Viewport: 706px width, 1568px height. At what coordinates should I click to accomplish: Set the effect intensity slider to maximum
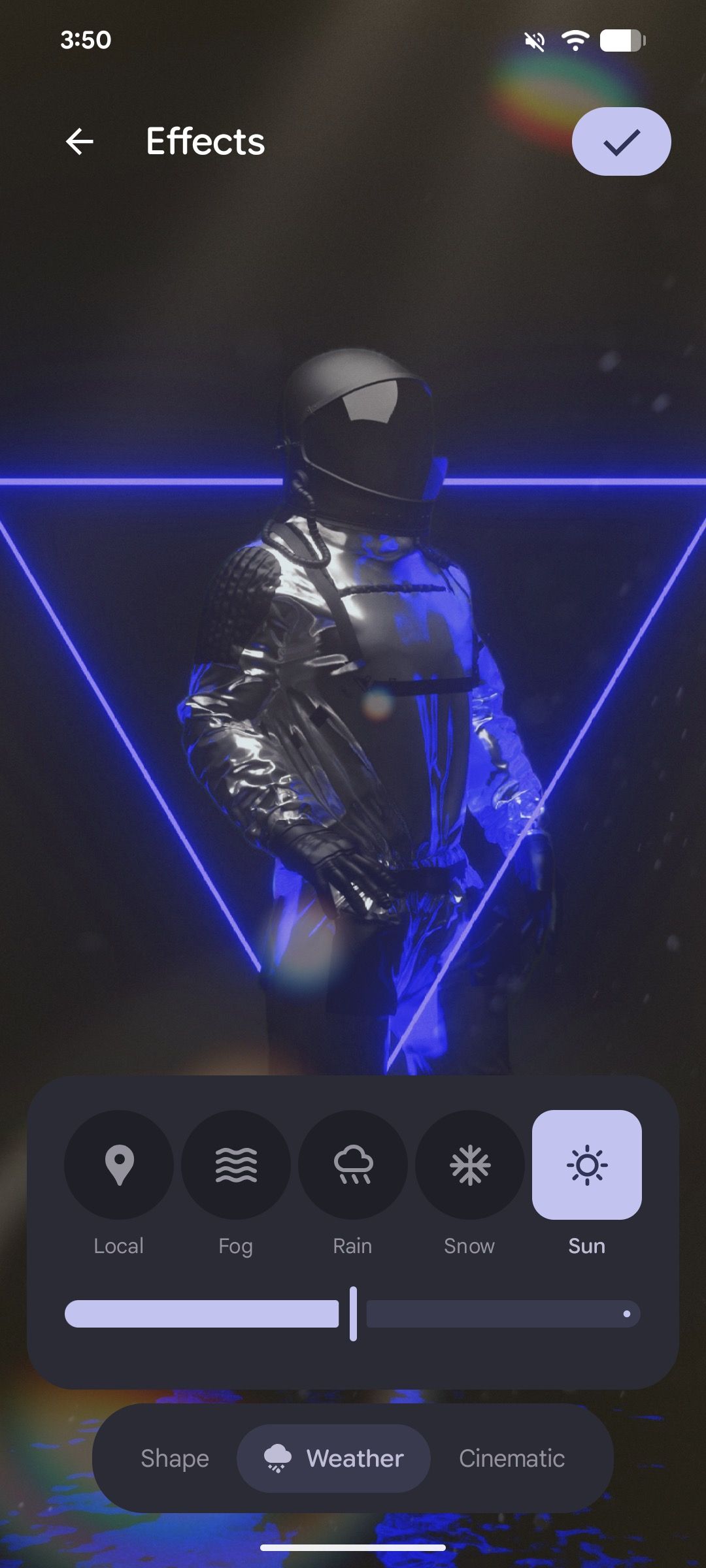[x=628, y=1314]
